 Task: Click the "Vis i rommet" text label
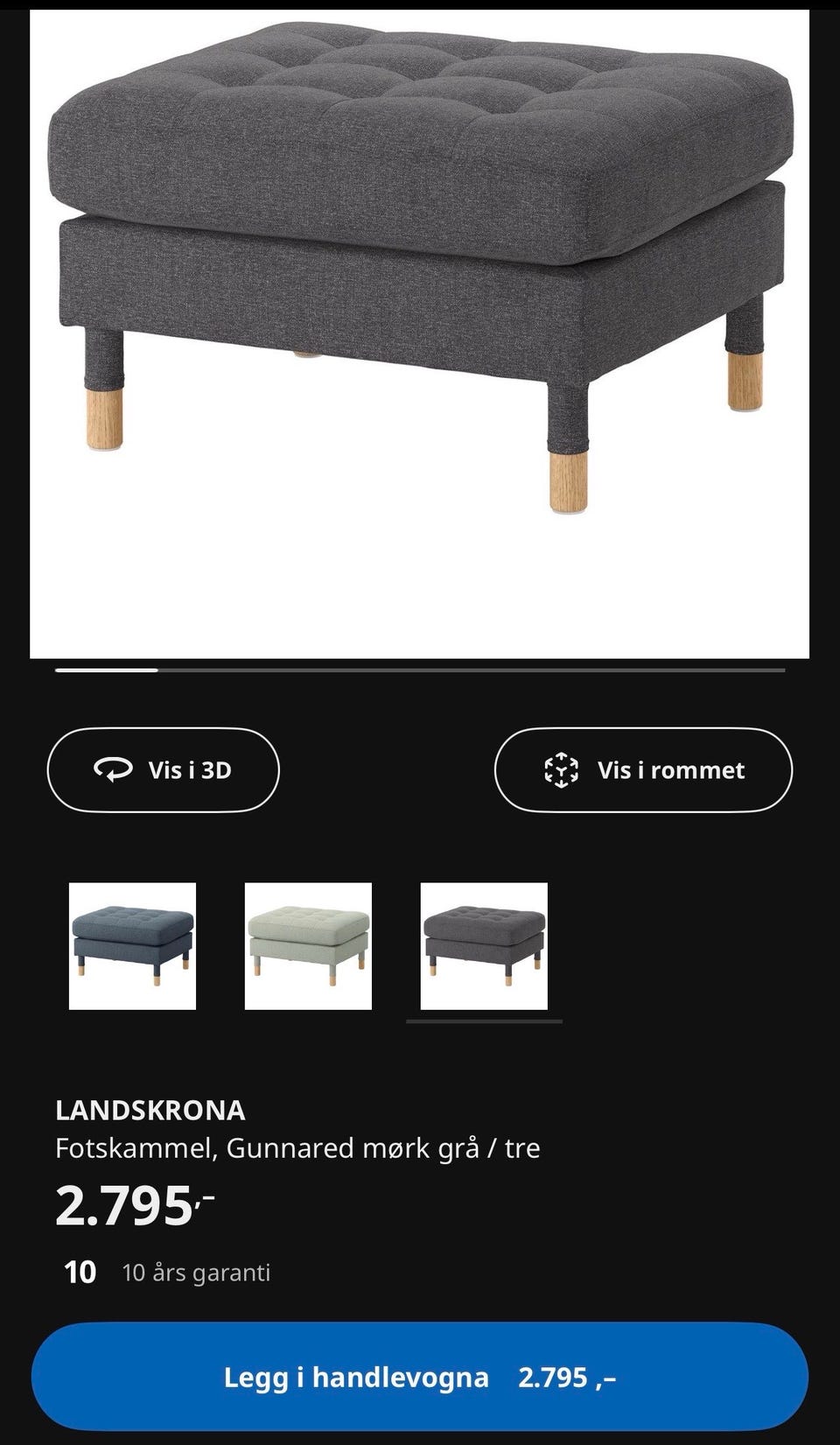[670, 769]
